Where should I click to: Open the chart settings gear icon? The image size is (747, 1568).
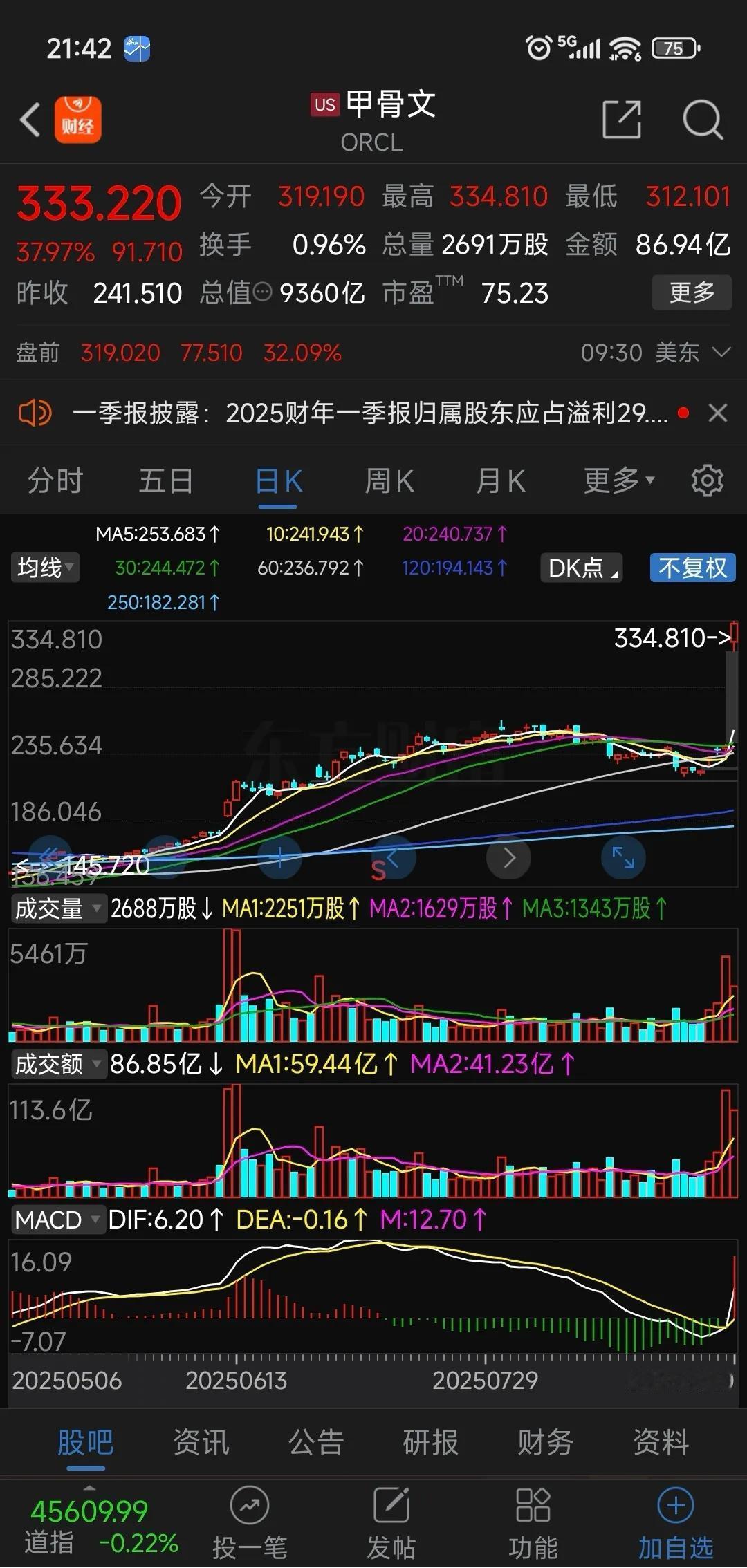[708, 480]
